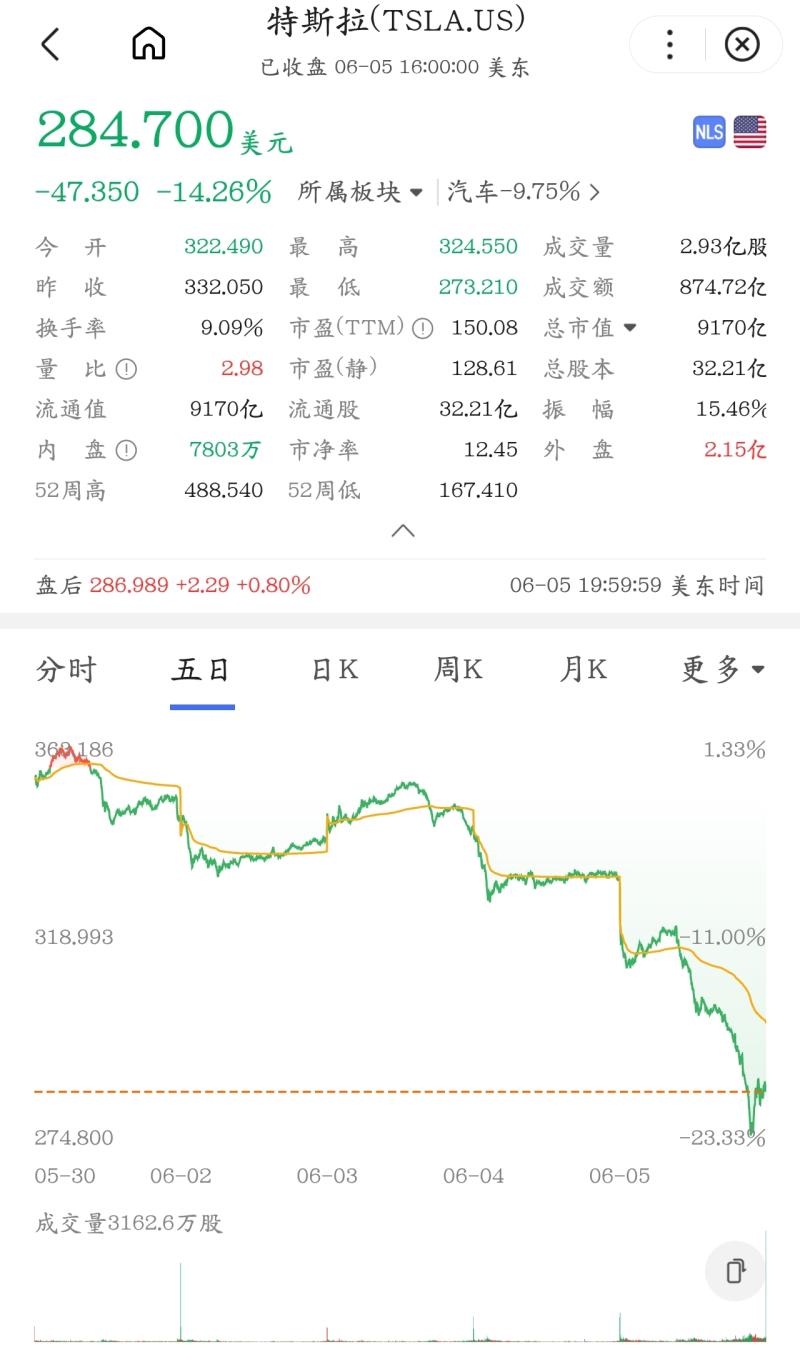Image resolution: width=800 pixels, height=1364 pixels.
Task: Switch to the 分时 chart tab
Action: (x=66, y=669)
